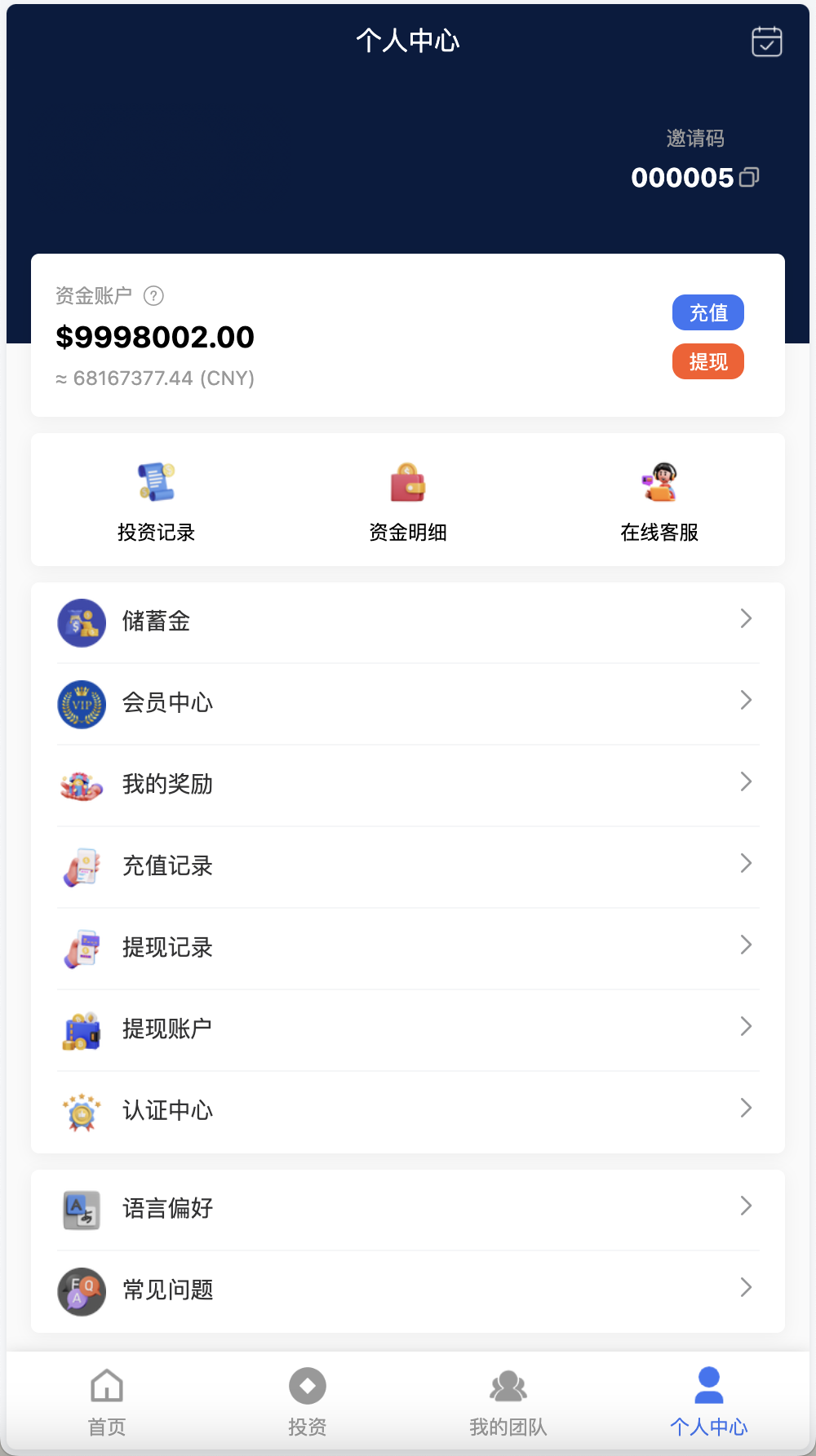
Task: Expand the 充值记录 row chevron
Action: [x=745, y=863]
